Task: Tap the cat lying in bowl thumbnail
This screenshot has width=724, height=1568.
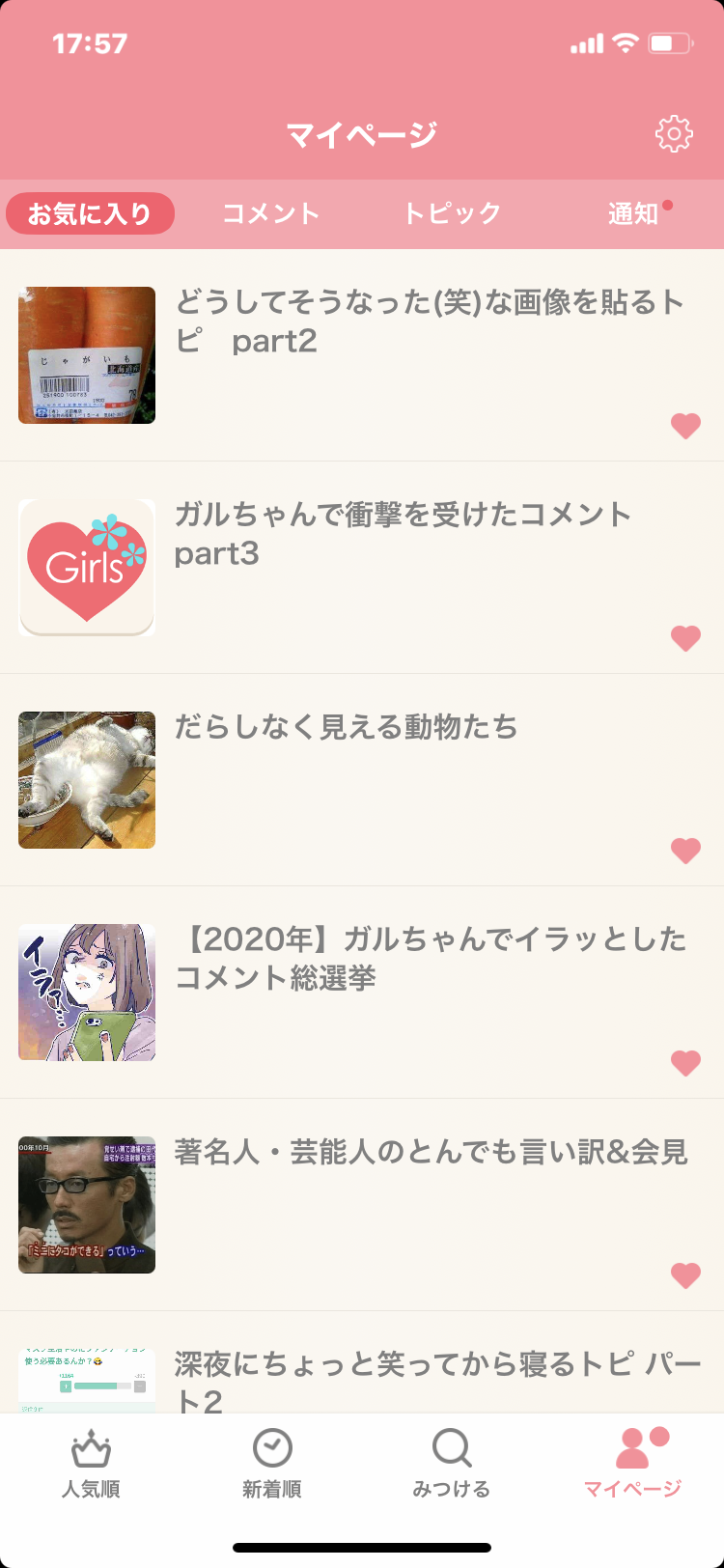Action: [86, 779]
